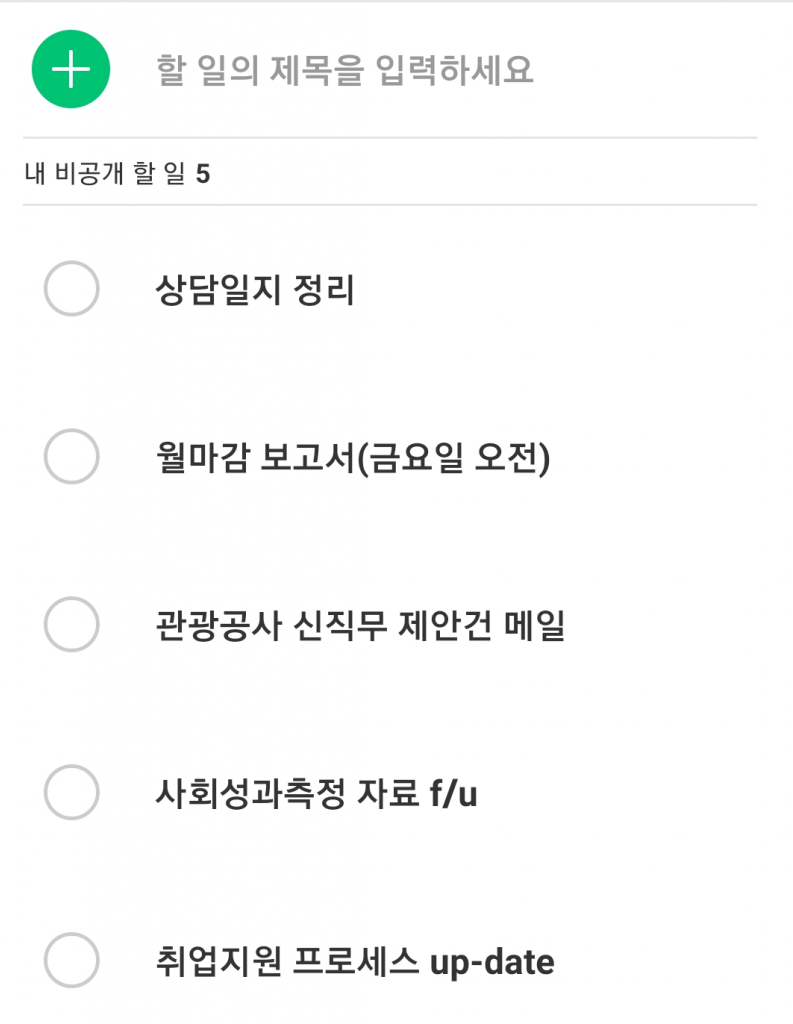Viewport: 793px width, 1024px height.
Task: Mark 상담일지 정리 as complete
Action: pyautogui.click(x=72, y=289)
